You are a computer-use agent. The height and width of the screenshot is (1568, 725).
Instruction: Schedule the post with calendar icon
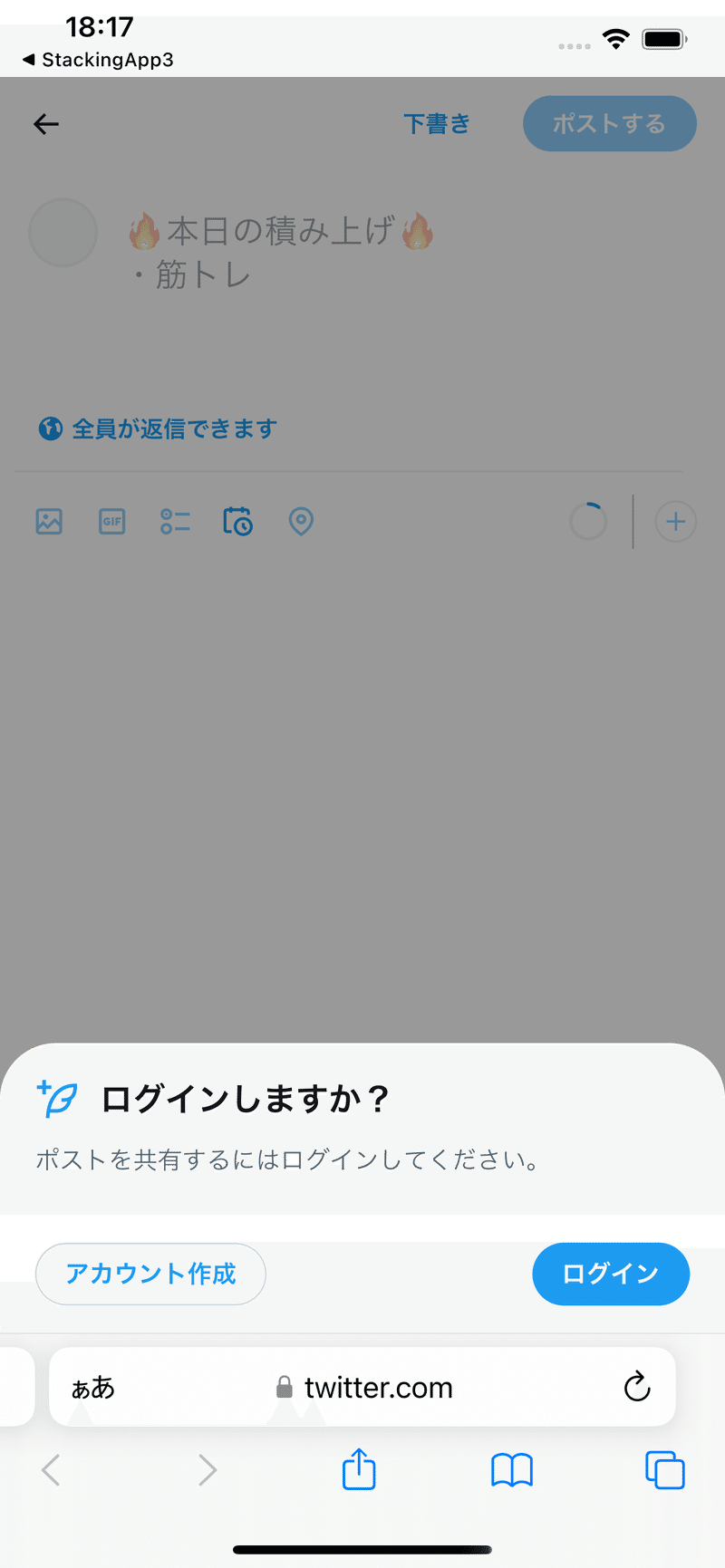237,522
